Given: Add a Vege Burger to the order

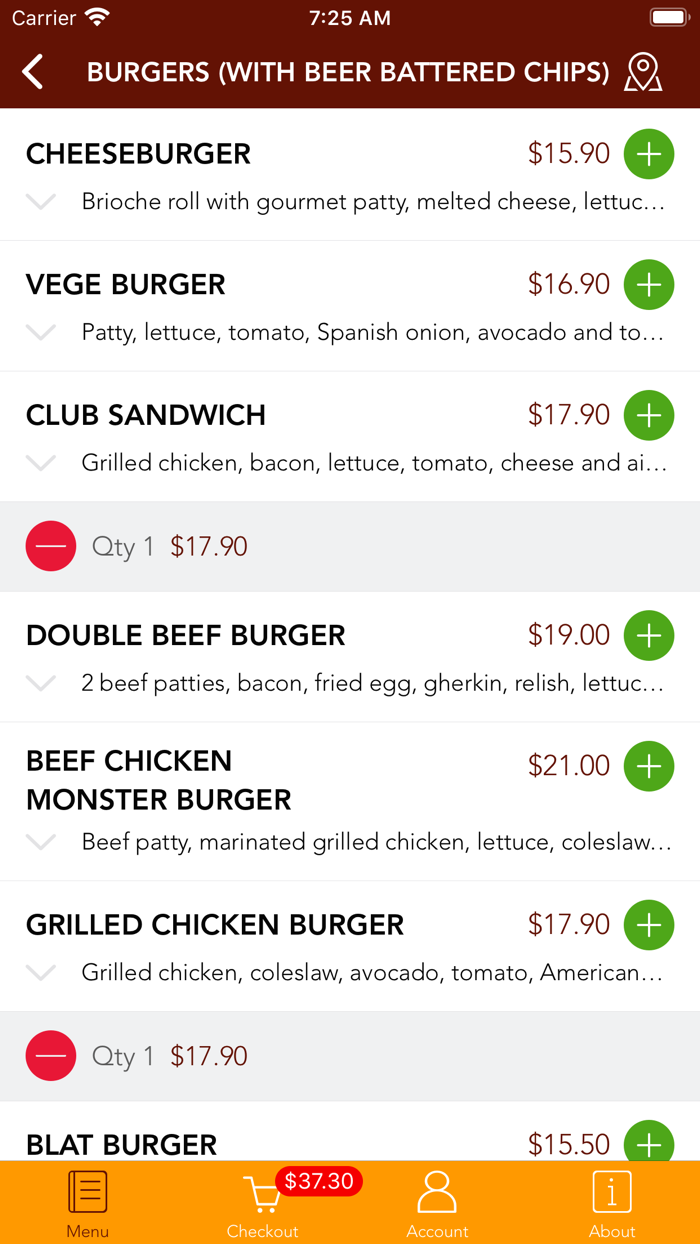Looking at the screenshot, I should click(649, 285).
